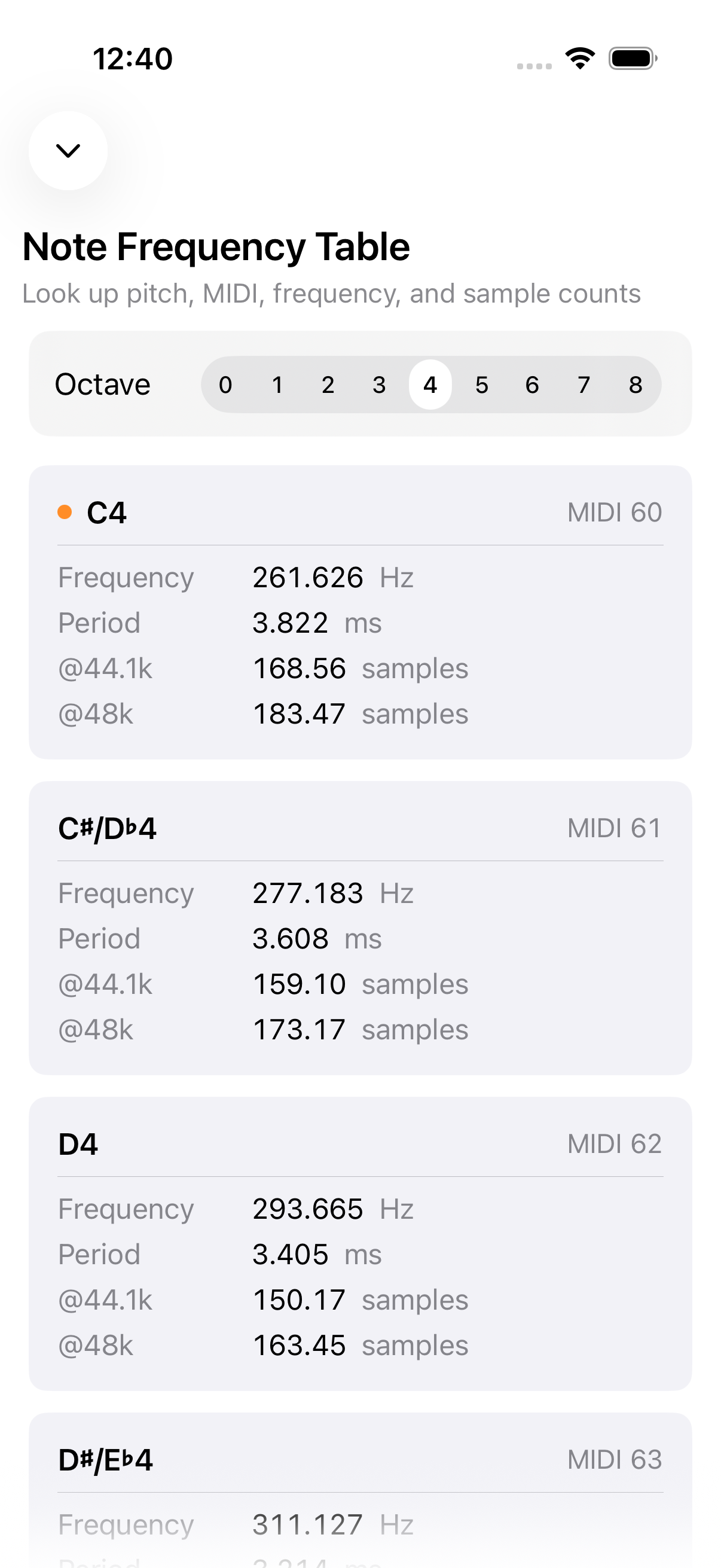The image size is (721, 1568).
Task: Tap the MIDI 60 label on C4
Action: pyautogui.click(x=615, y=512)
